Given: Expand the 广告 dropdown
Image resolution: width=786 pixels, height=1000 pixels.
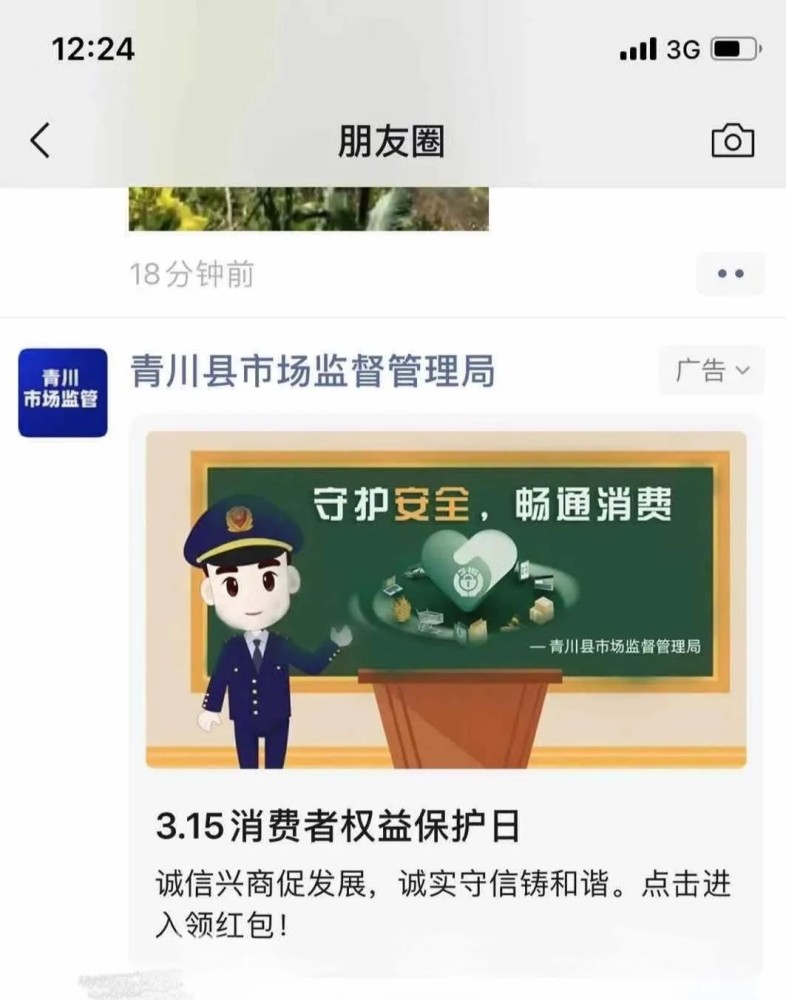Looking at the screenshot, I should (x=711, y=371).
